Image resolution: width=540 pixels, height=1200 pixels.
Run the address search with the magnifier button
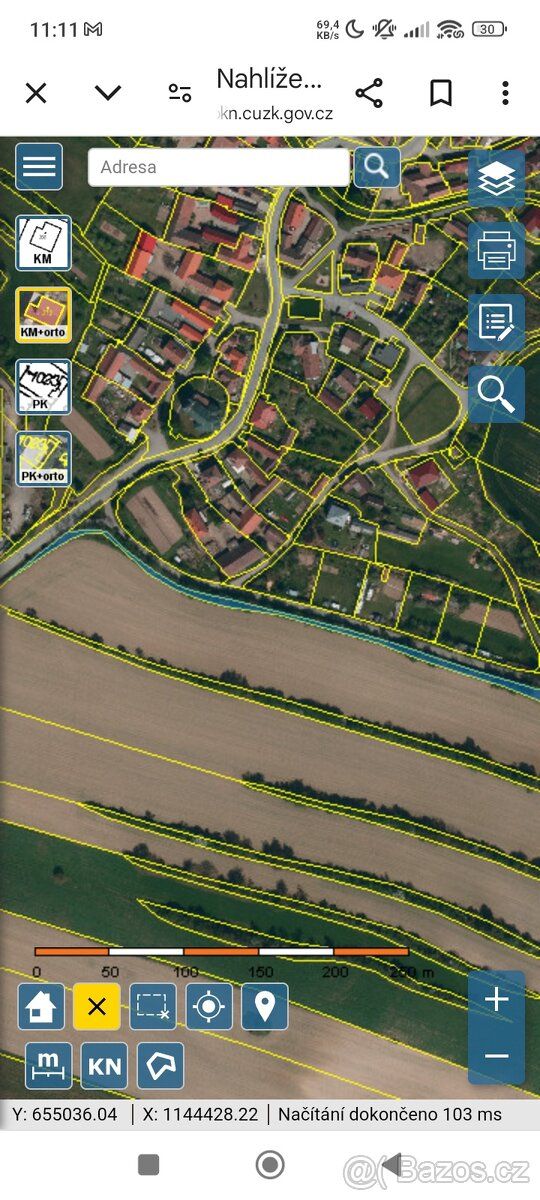(377, 167)
